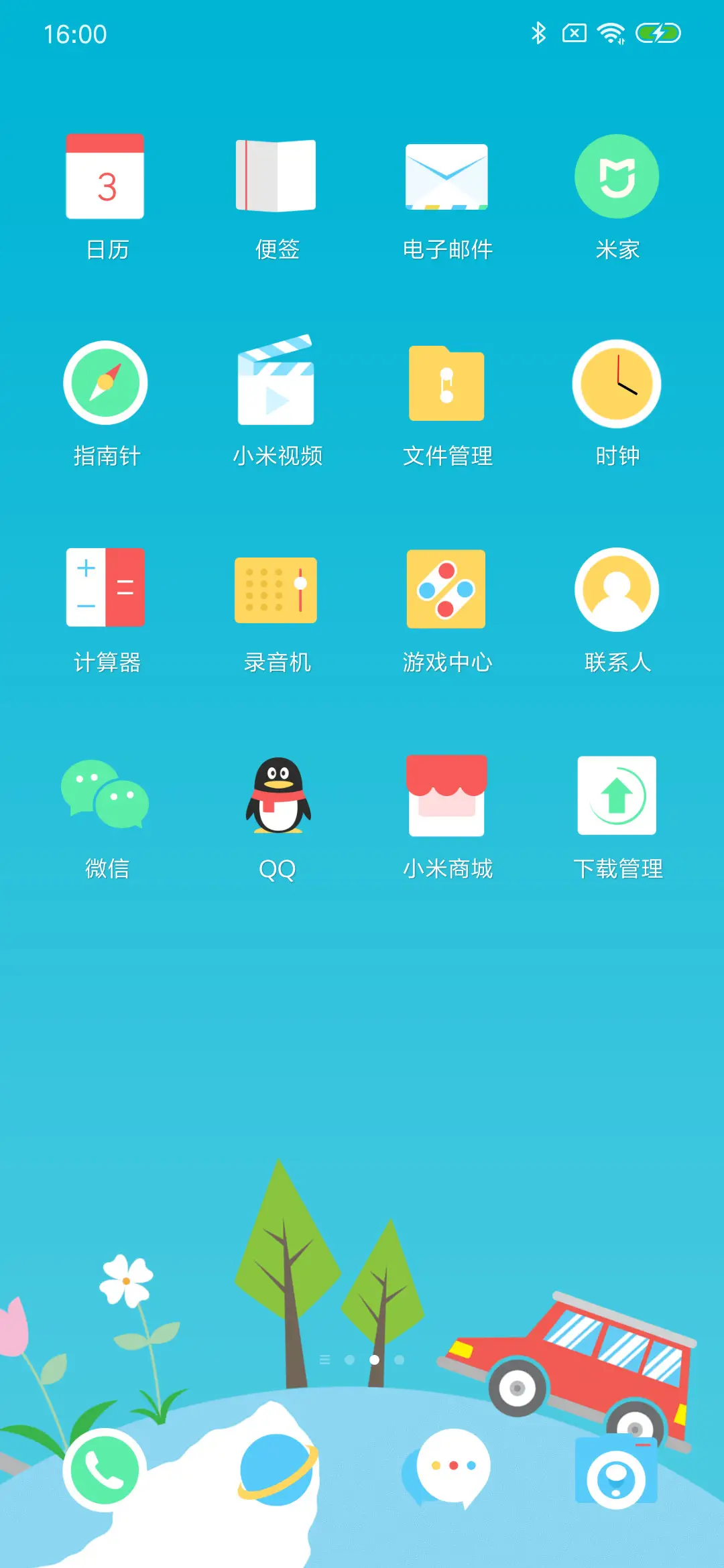The image size is (724, 1568).
Task: Launch 微信 WeChat
Action: coord(106,796)
